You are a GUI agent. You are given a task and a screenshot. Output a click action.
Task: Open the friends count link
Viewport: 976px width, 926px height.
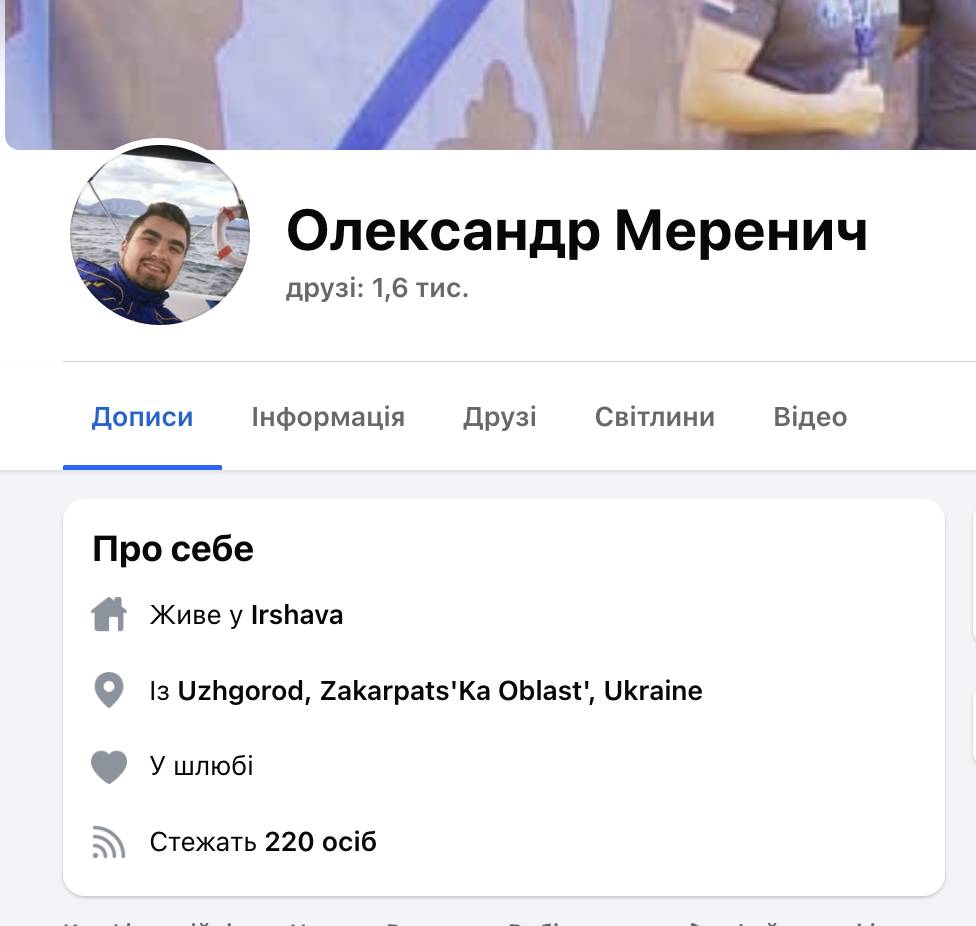pos(377,289)
